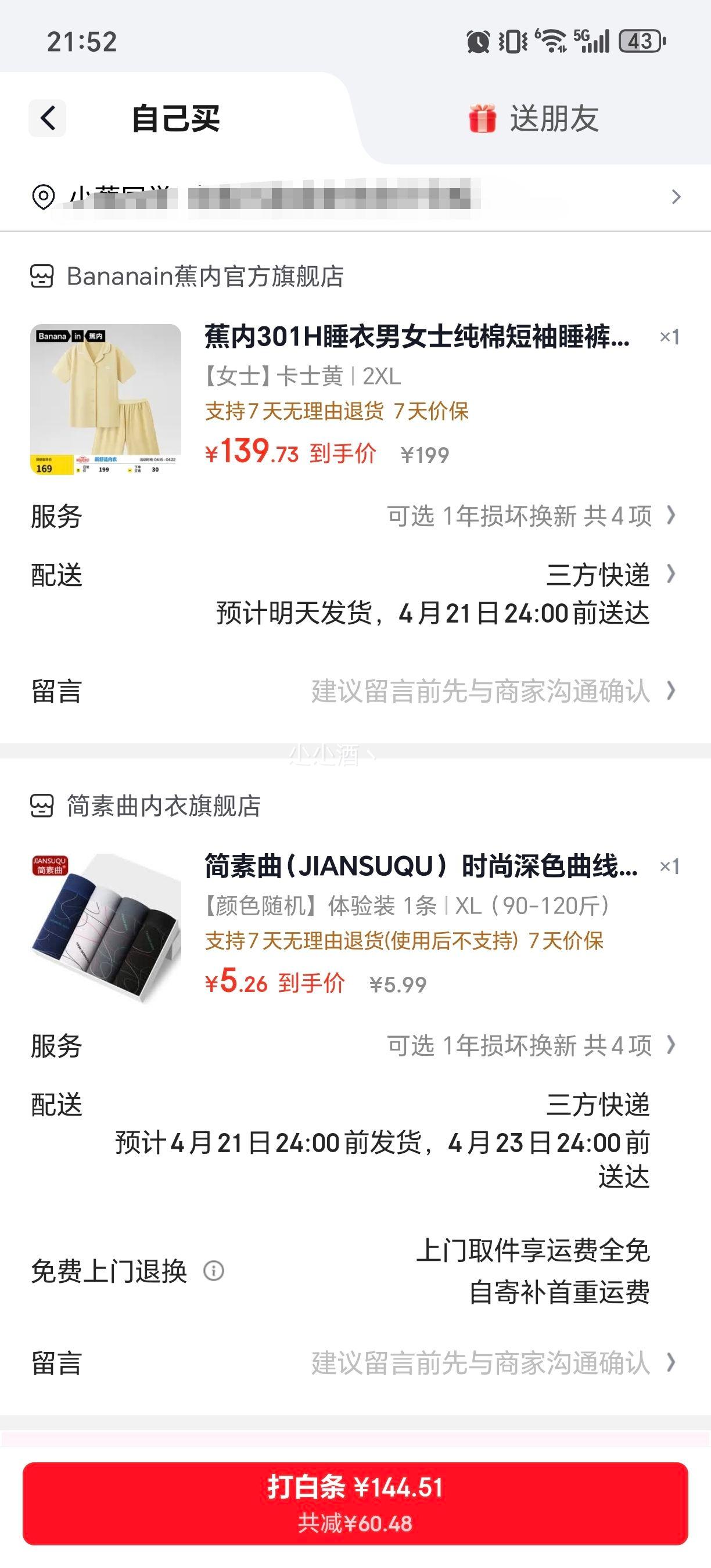Open 服务 options for the 蕉内 pajamas
The image size is (711, 1568).
point(530,516)
